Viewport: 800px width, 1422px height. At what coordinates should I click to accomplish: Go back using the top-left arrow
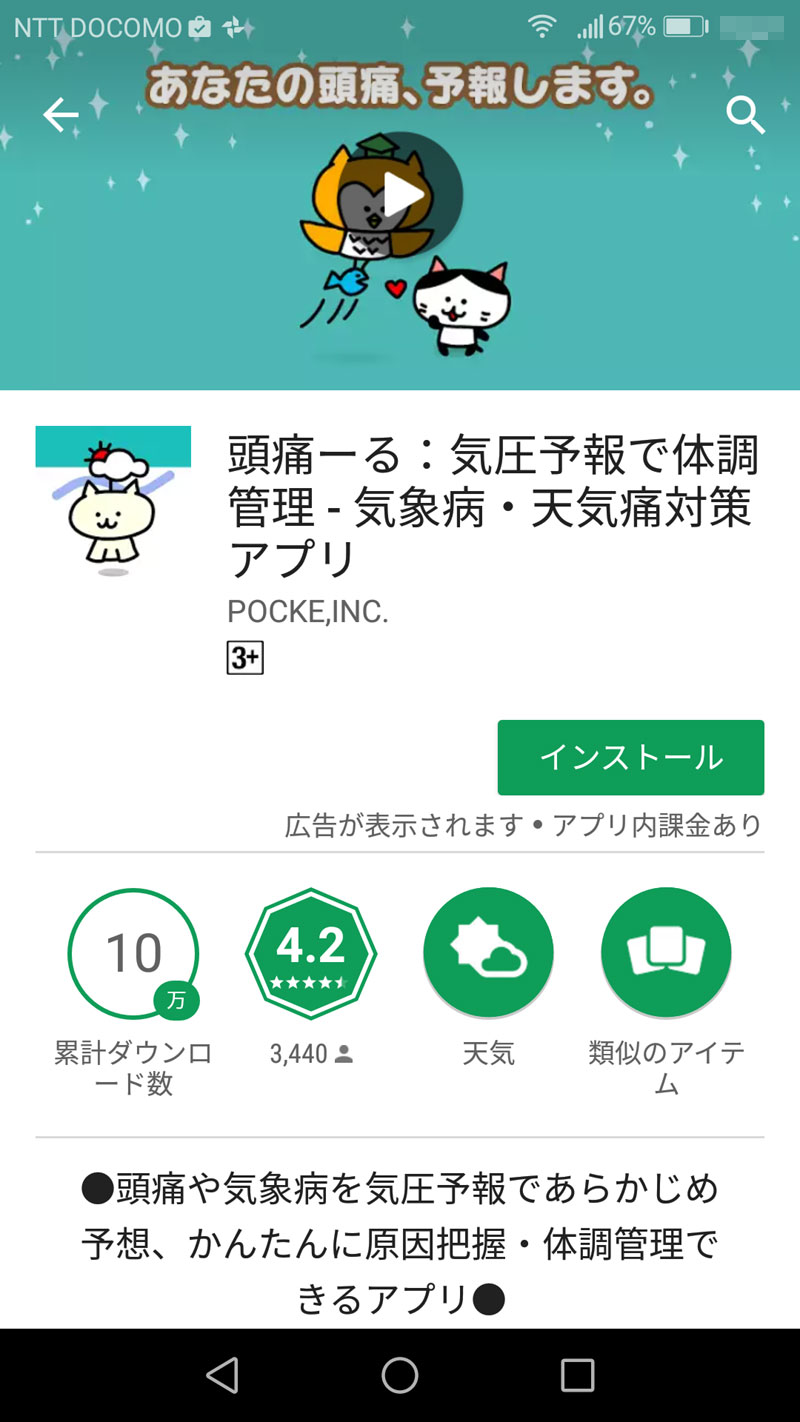(60, 117)
